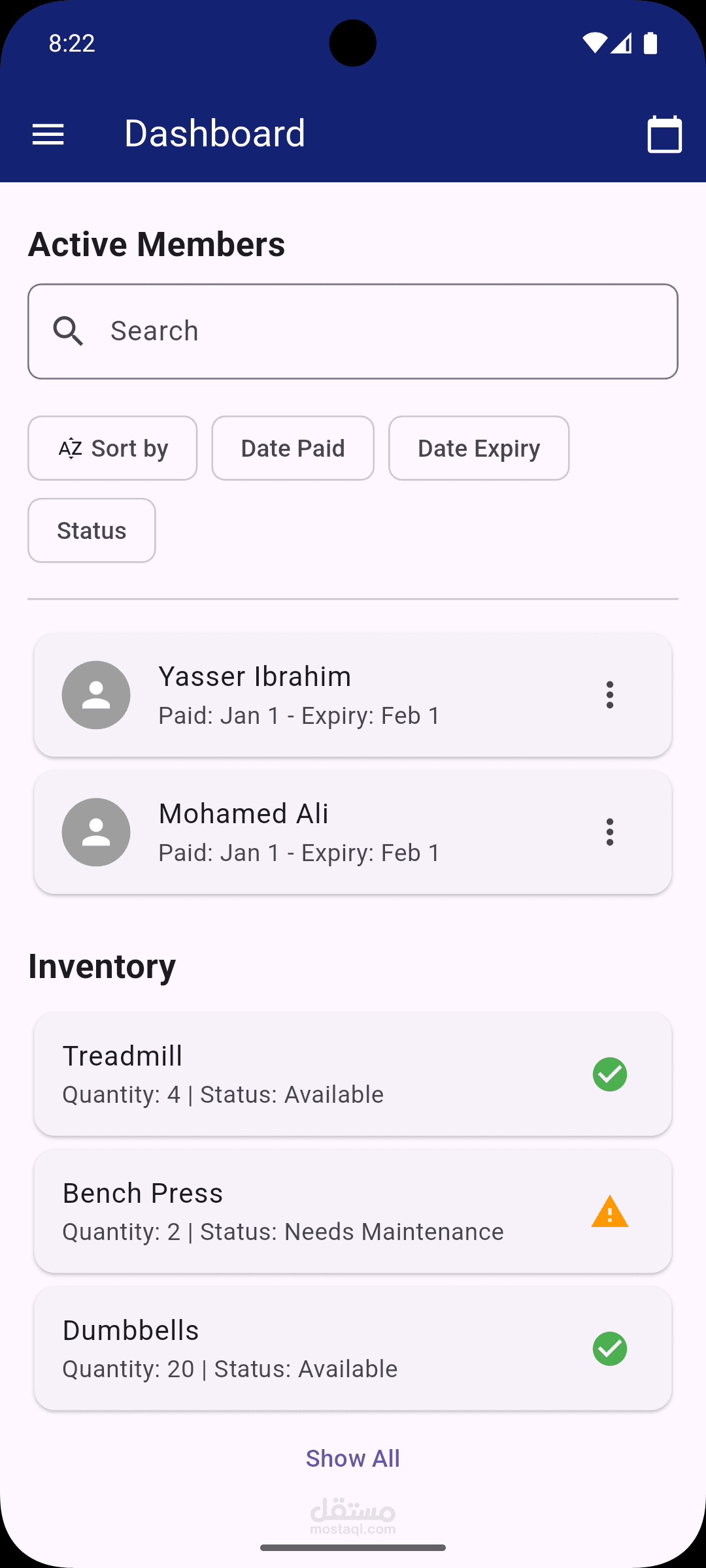
Task: Open the calendar from the app bar
Action: point(664,135)
